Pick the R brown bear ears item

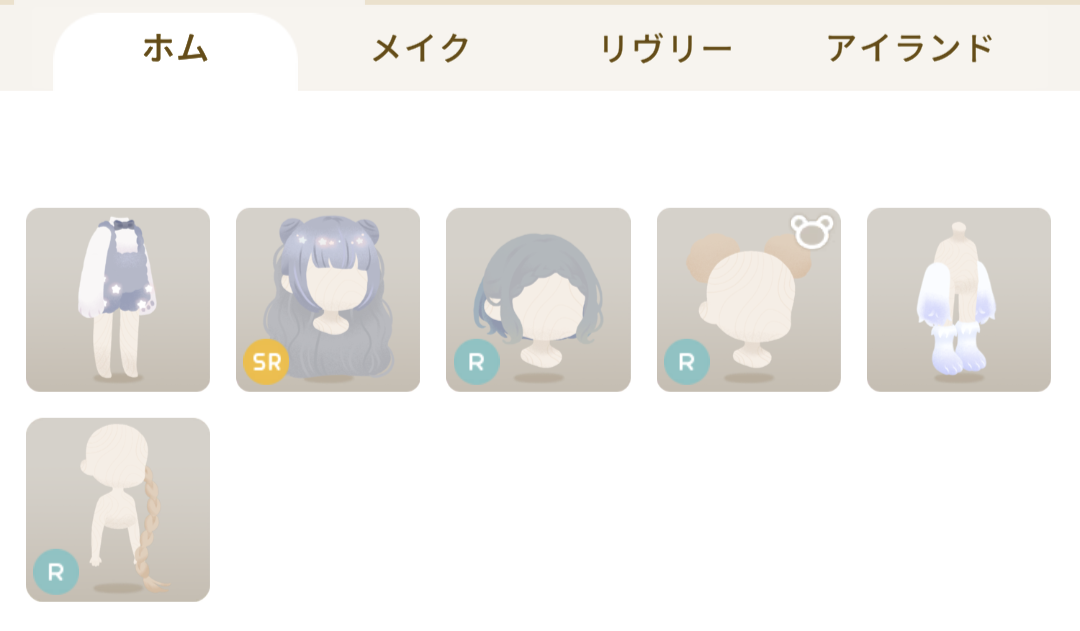click(x=748, y=300)
